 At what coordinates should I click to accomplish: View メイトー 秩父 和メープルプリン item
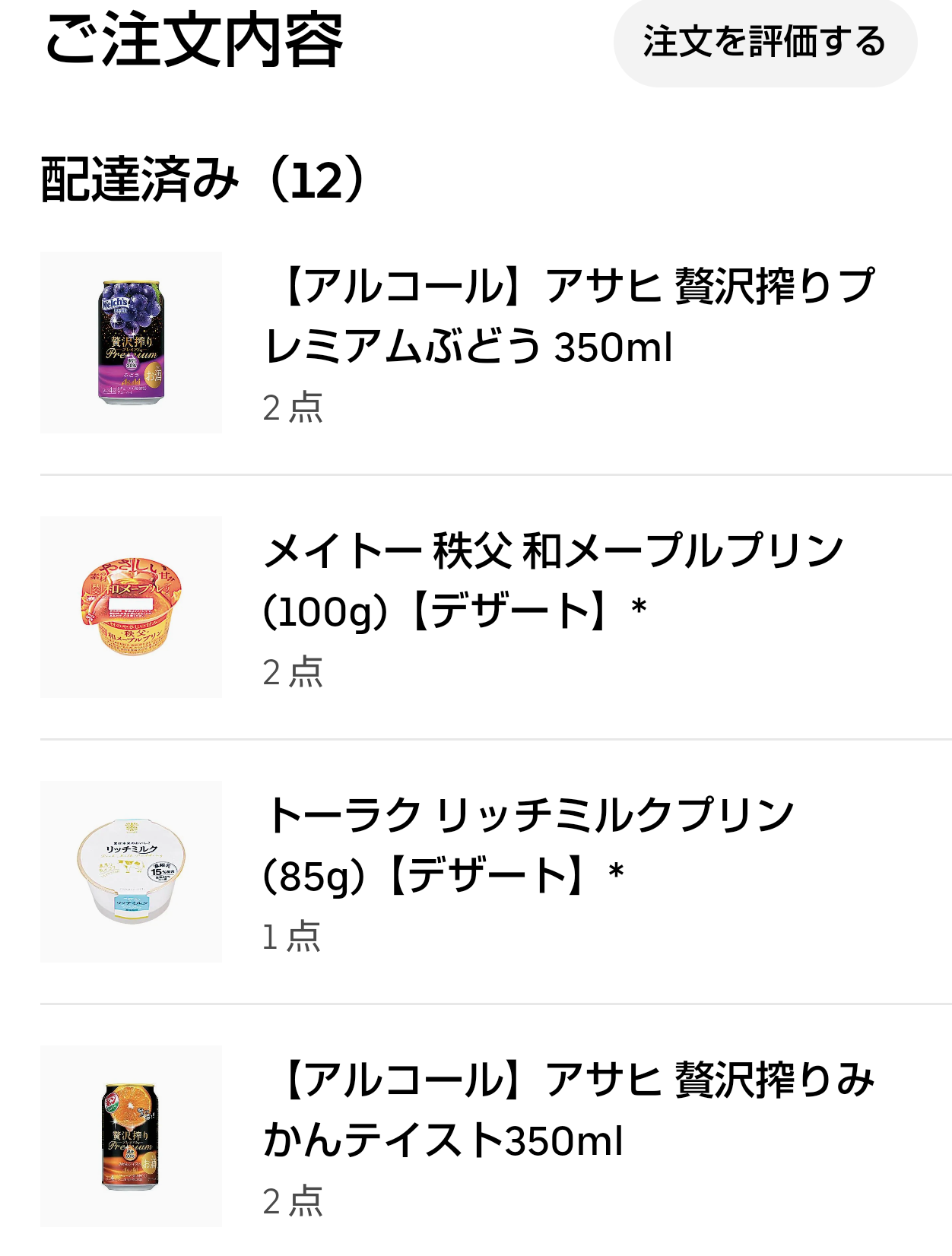point(554,581)
